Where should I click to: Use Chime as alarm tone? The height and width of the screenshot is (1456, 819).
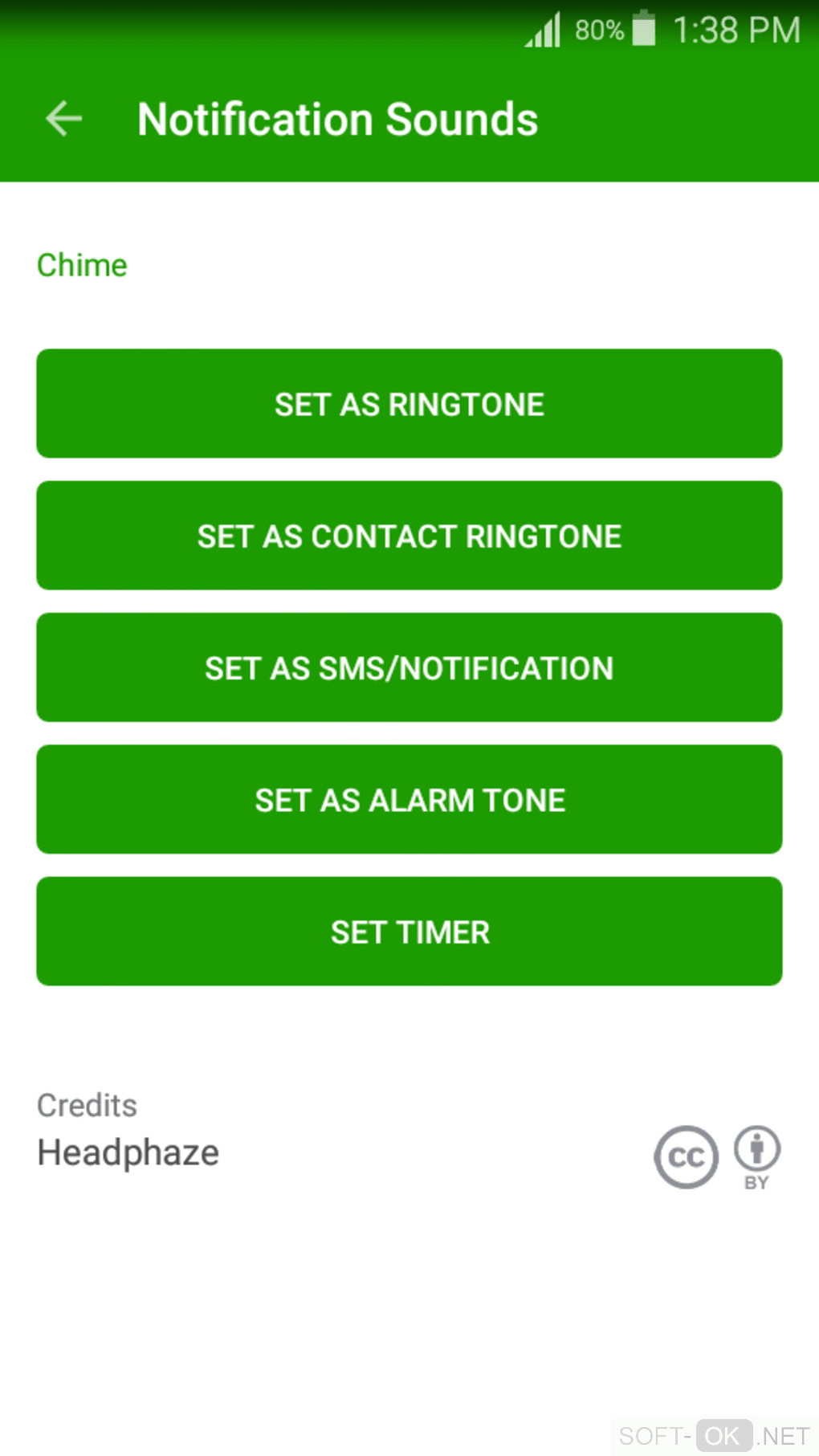click(409, 799)
